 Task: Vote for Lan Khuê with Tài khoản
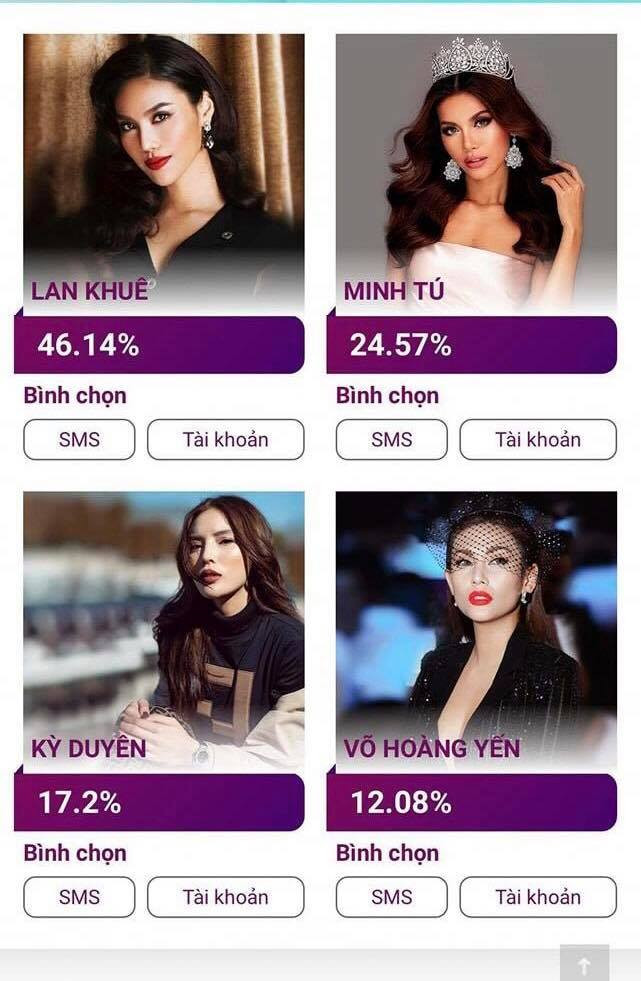(x=225, y=439)
